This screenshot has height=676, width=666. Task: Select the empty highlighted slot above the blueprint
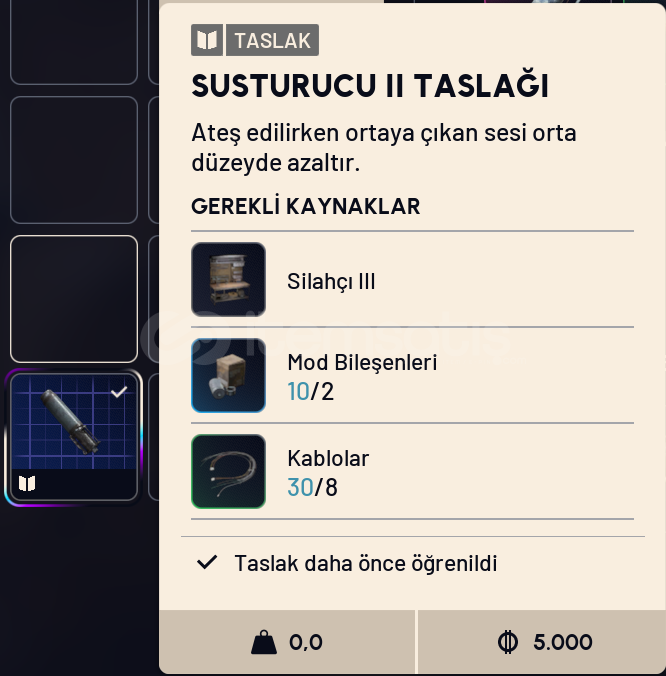point(74,299)
